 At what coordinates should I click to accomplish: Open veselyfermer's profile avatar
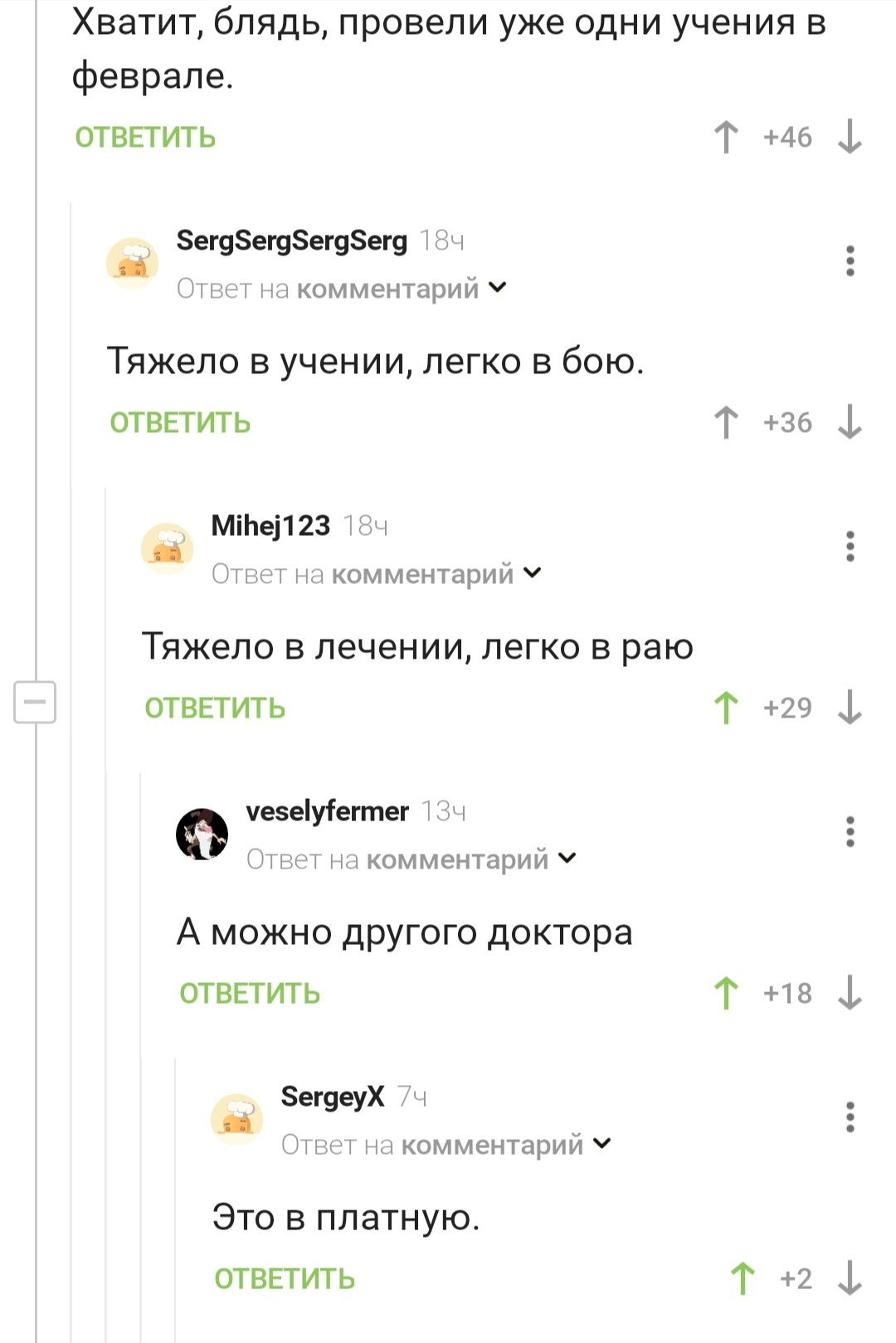click(202, 834)
